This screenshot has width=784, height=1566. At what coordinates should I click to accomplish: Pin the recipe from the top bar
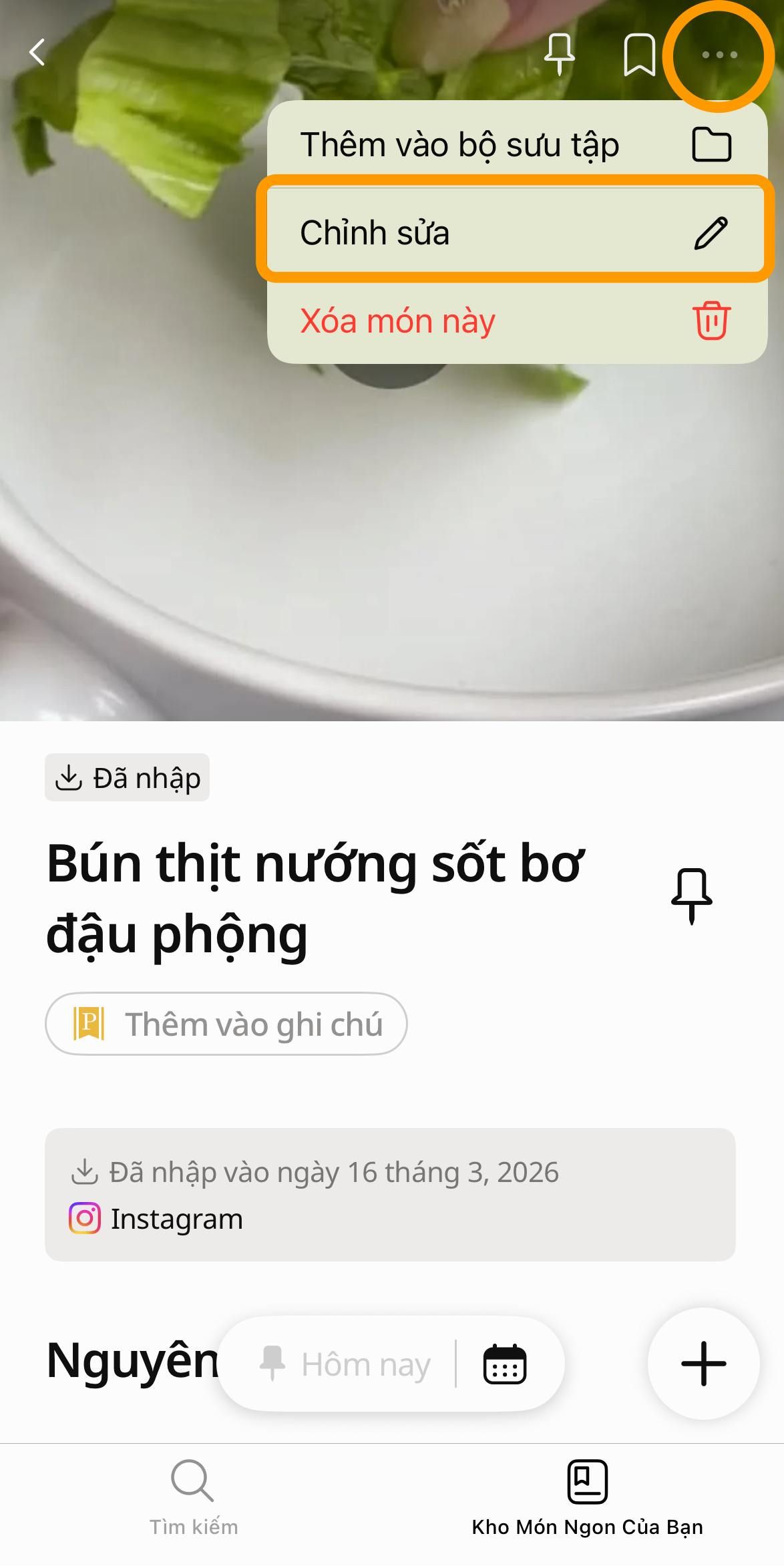[559, 53]
